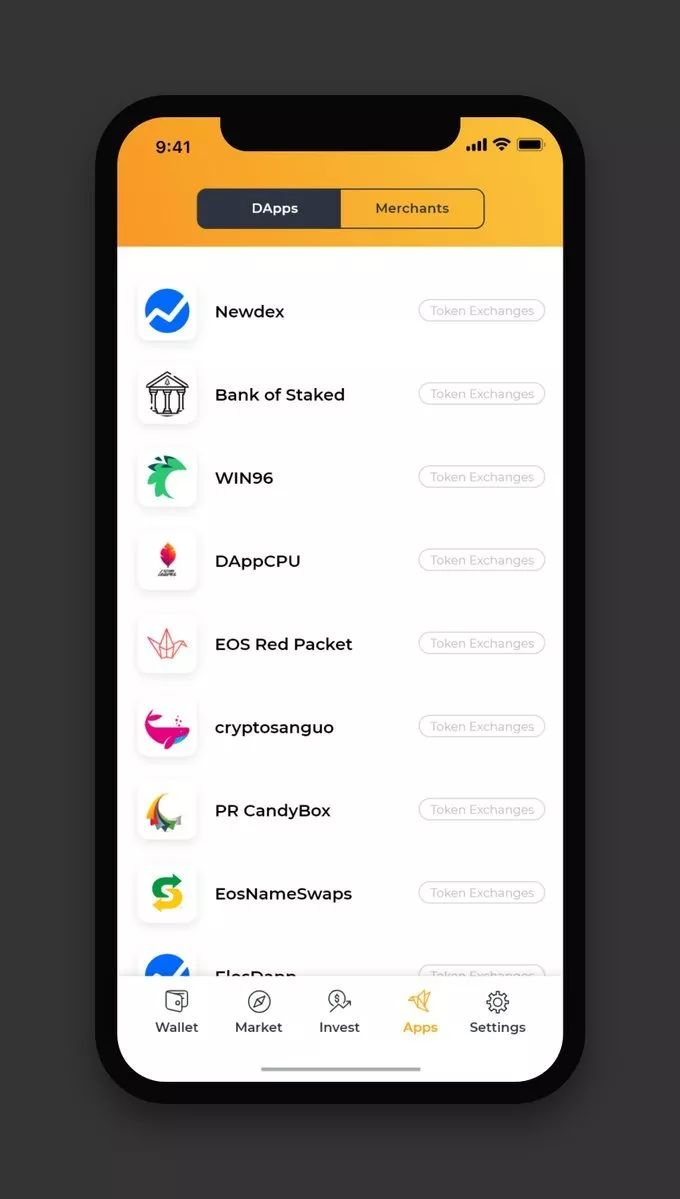
Task: Go to the Wallet tab
Action: pos(177,1012)
